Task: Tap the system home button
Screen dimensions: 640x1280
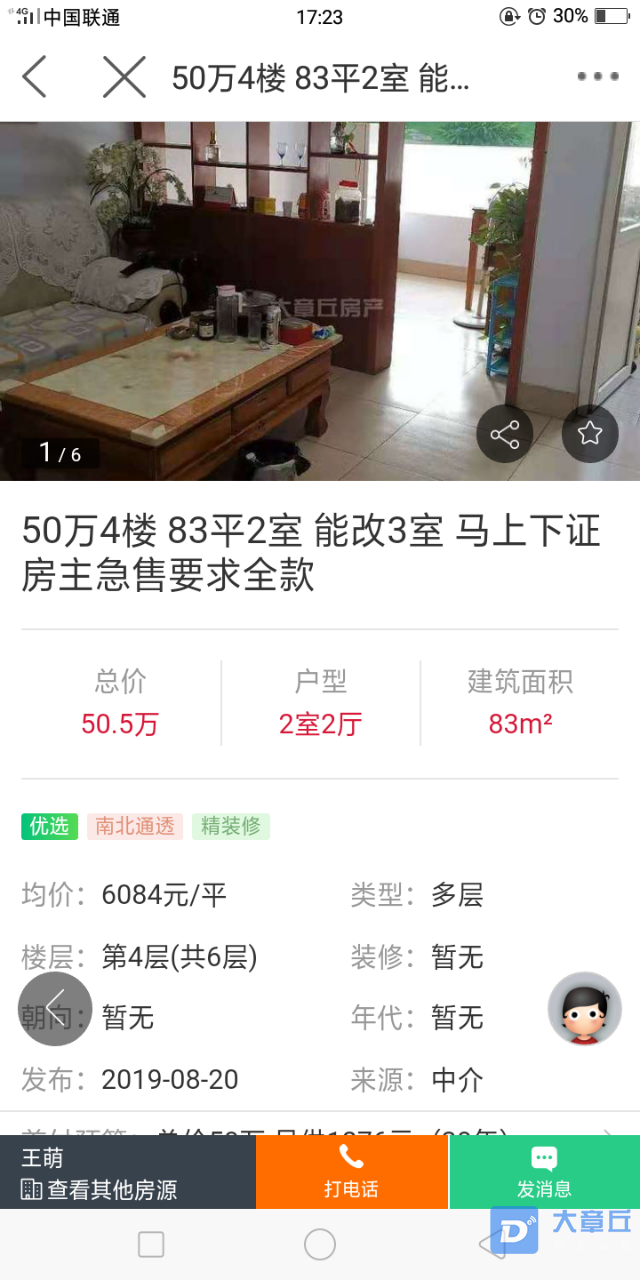Action: 320,1244
